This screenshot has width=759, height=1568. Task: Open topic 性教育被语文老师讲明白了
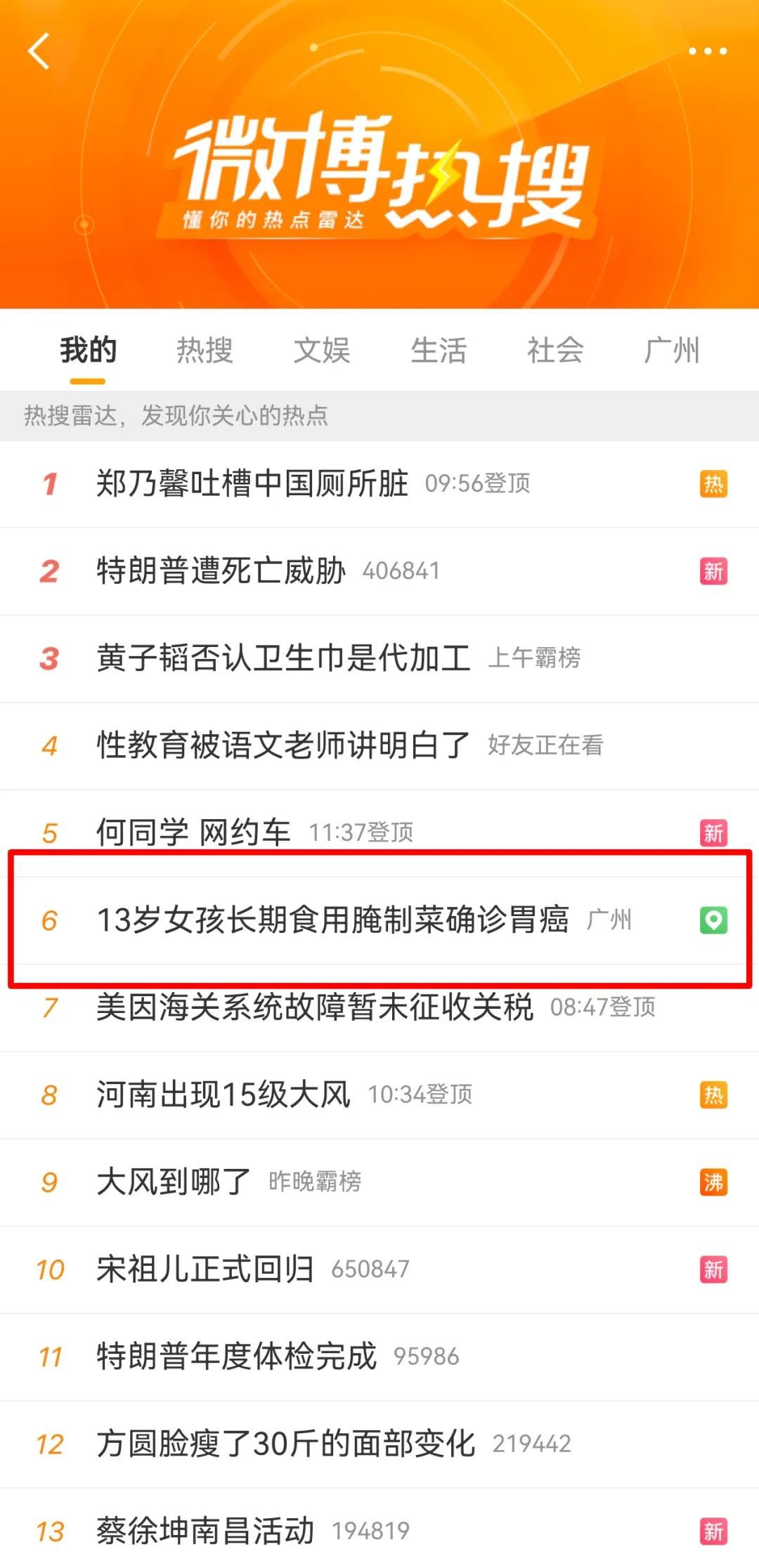click(283, 745)
